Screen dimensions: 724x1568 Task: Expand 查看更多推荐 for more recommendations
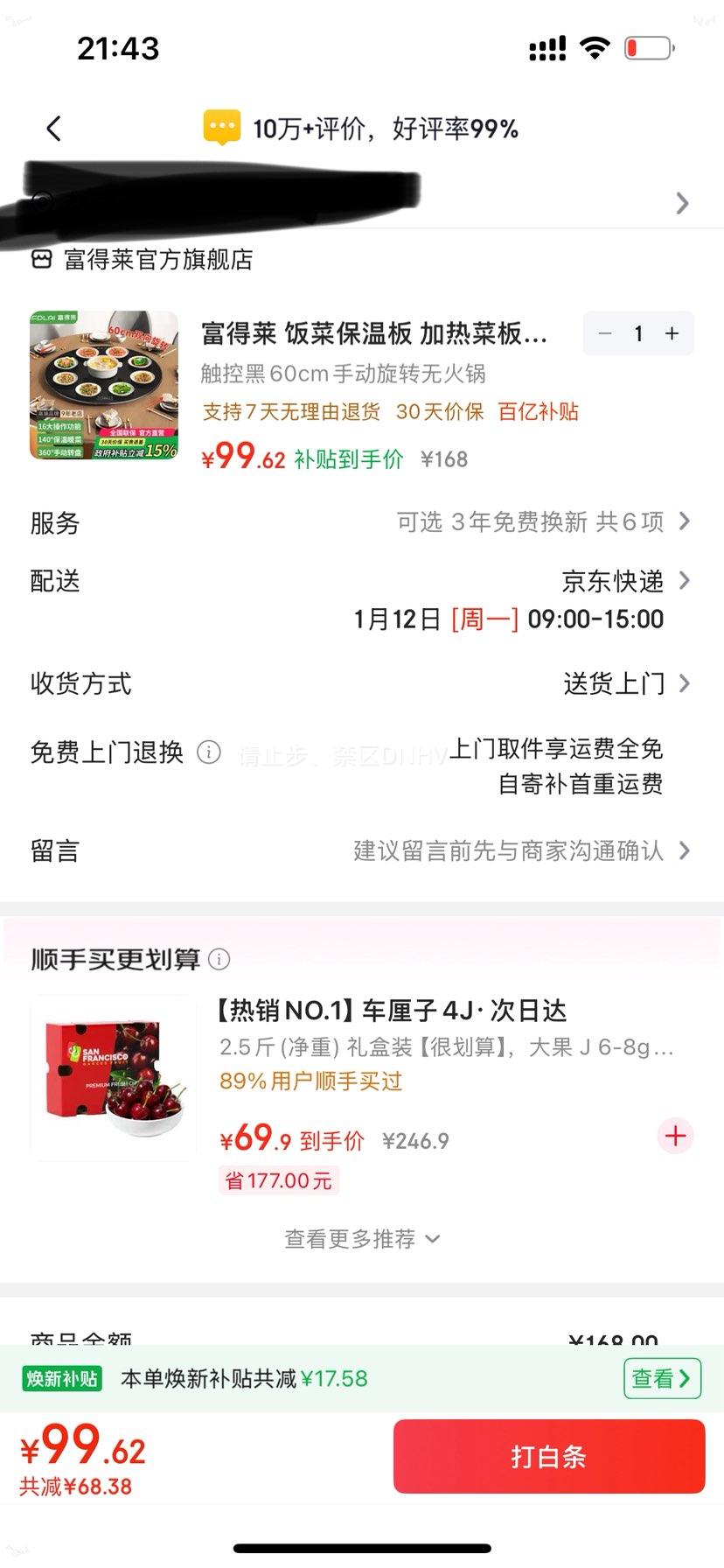[361, 1238]
